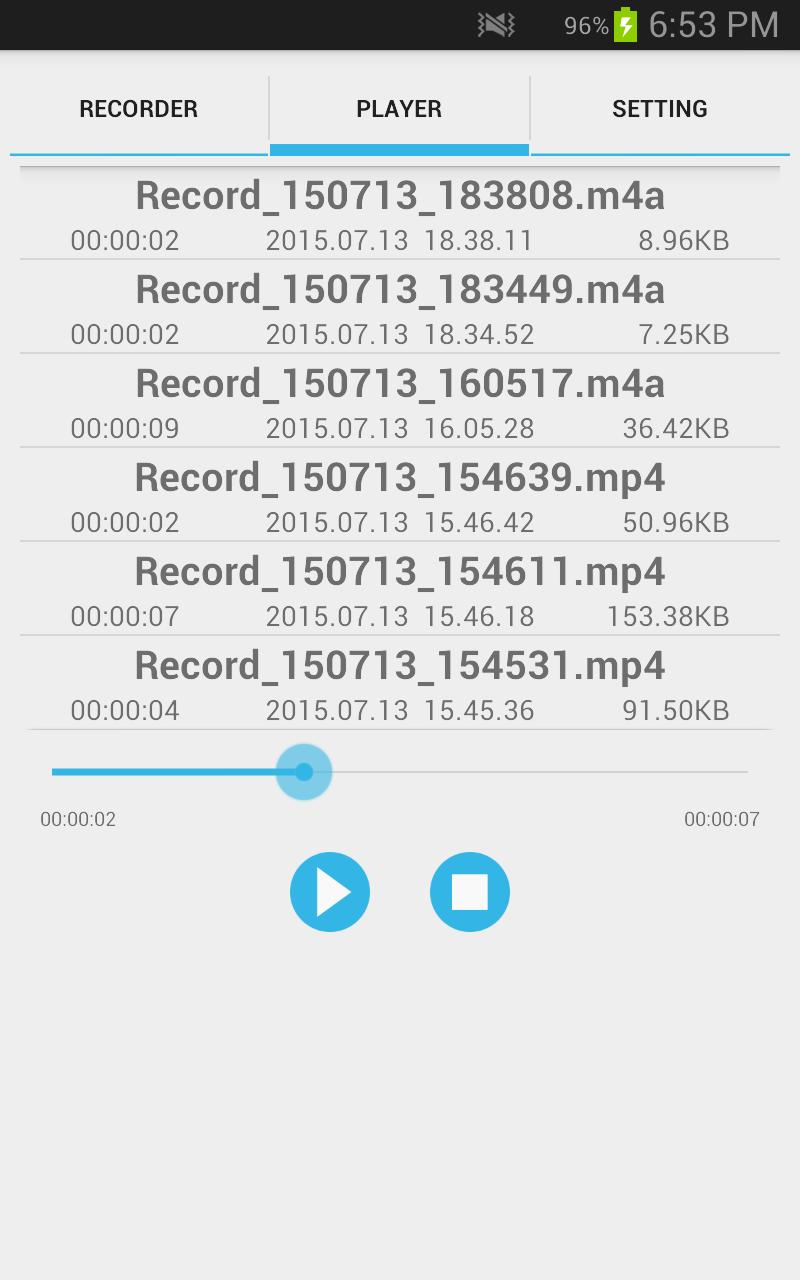
Task: Click the total duration label 00:00:07
Action: coord(720,819)
